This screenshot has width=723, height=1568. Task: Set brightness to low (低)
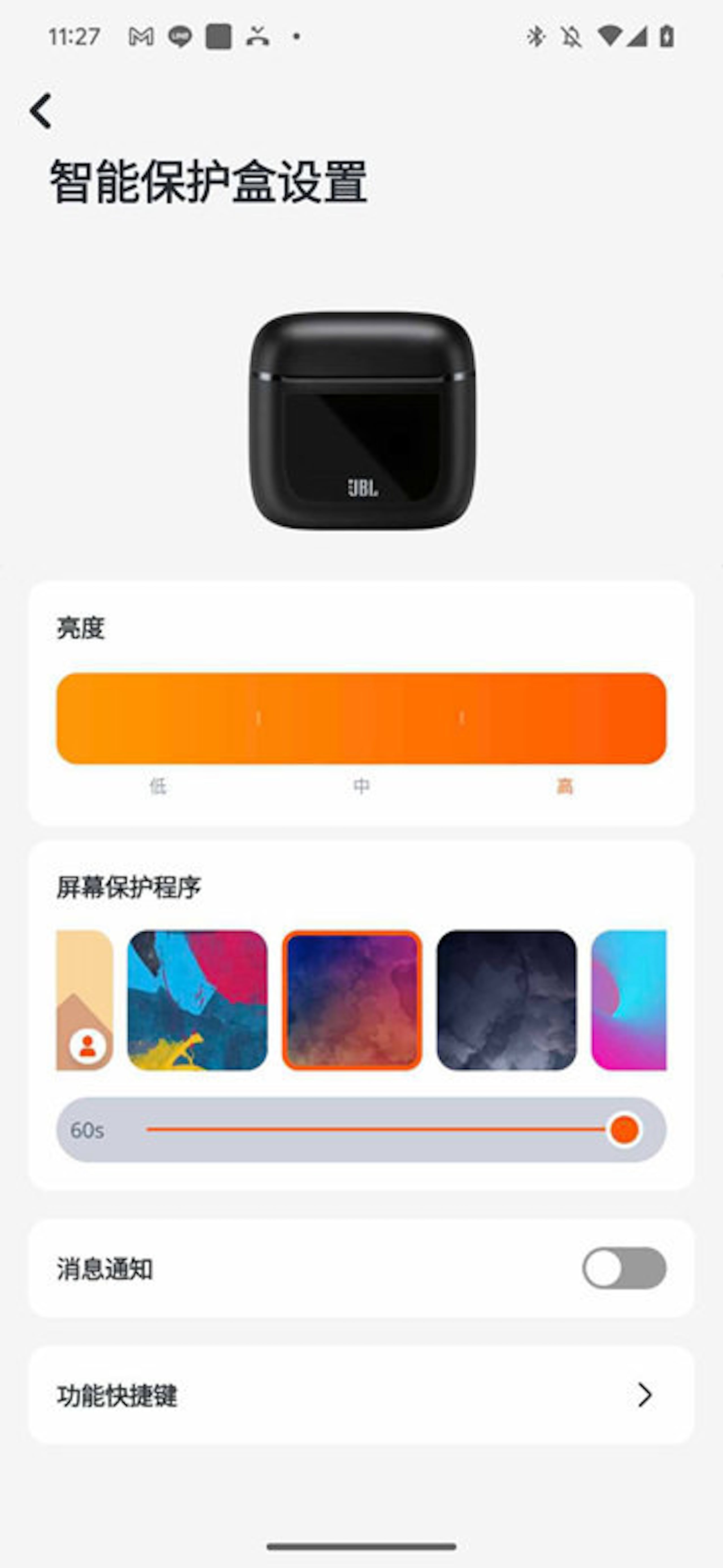tap(158, 719)
